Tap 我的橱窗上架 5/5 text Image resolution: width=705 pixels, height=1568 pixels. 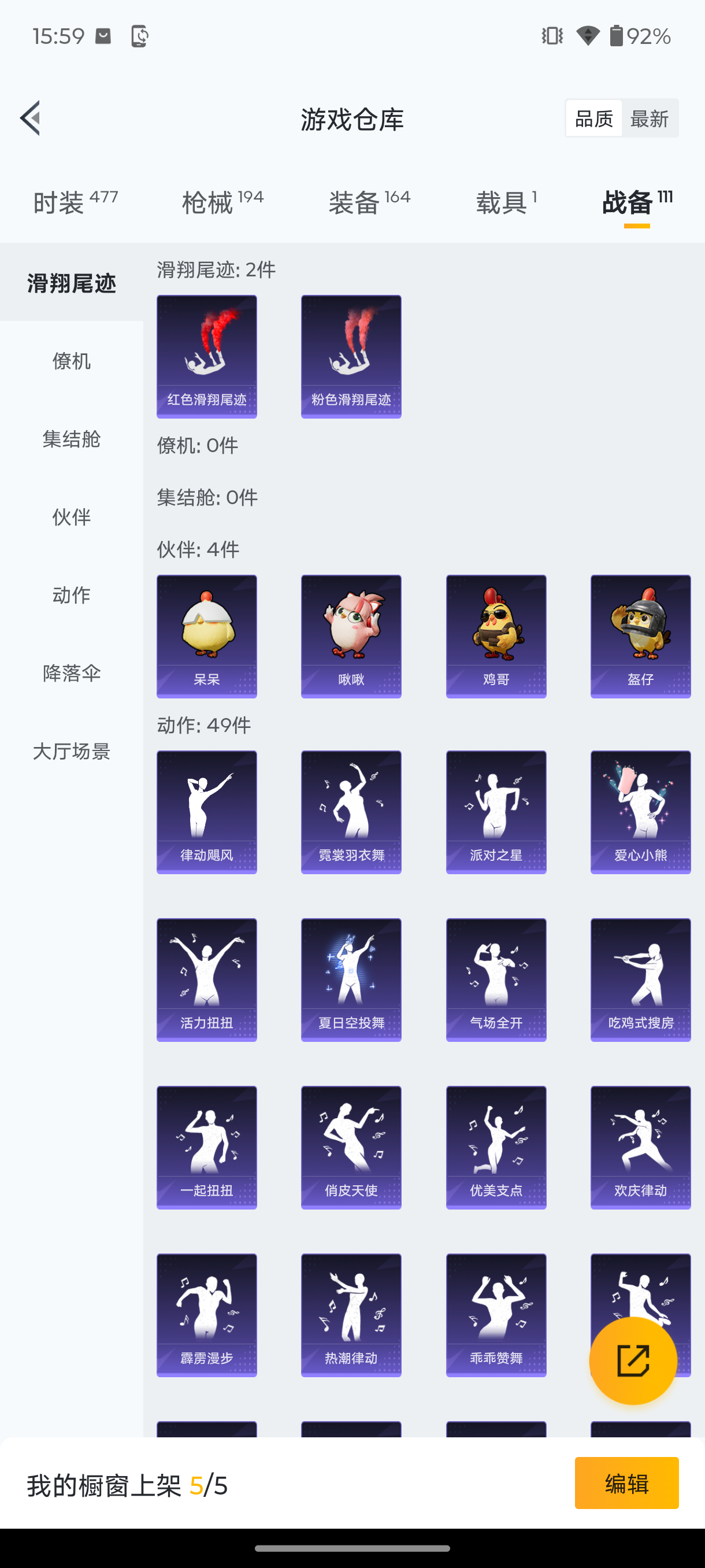[x=128, y=1484]
